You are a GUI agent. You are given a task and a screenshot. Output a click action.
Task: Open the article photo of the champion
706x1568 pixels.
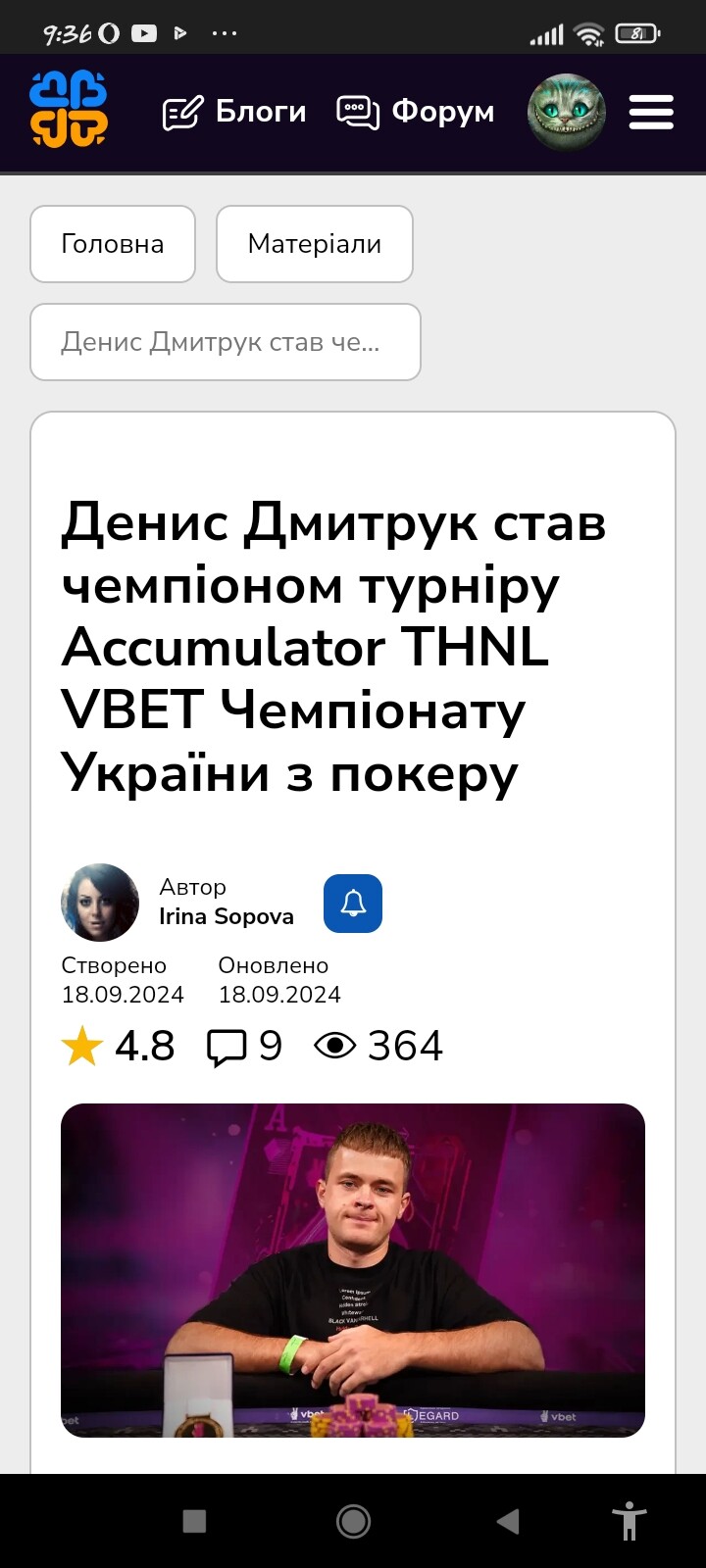(353, 1270)
